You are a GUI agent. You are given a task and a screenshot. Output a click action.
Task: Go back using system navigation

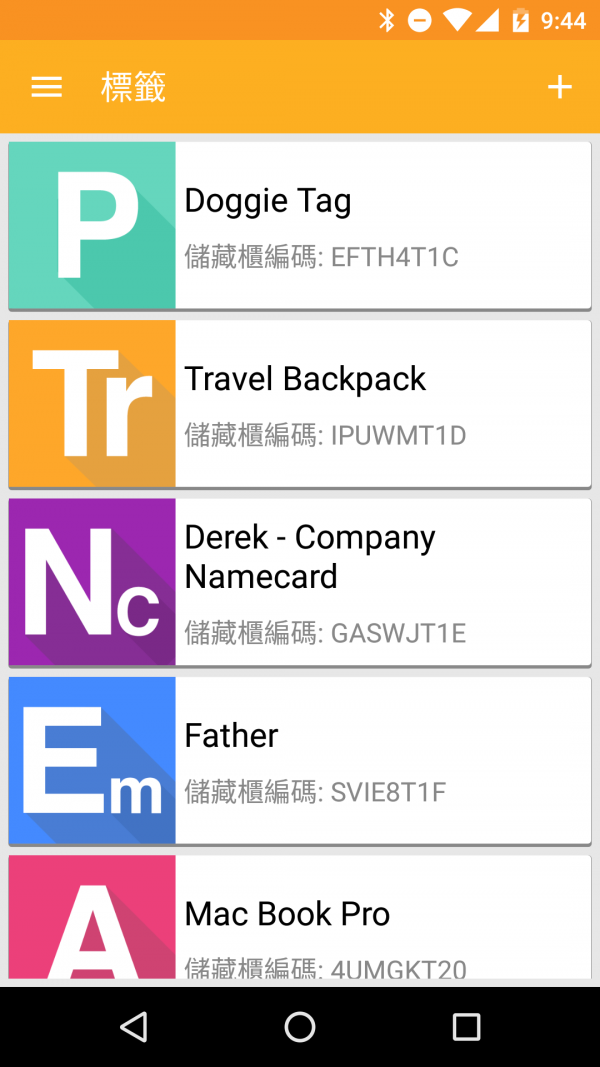click(133, 1026)
